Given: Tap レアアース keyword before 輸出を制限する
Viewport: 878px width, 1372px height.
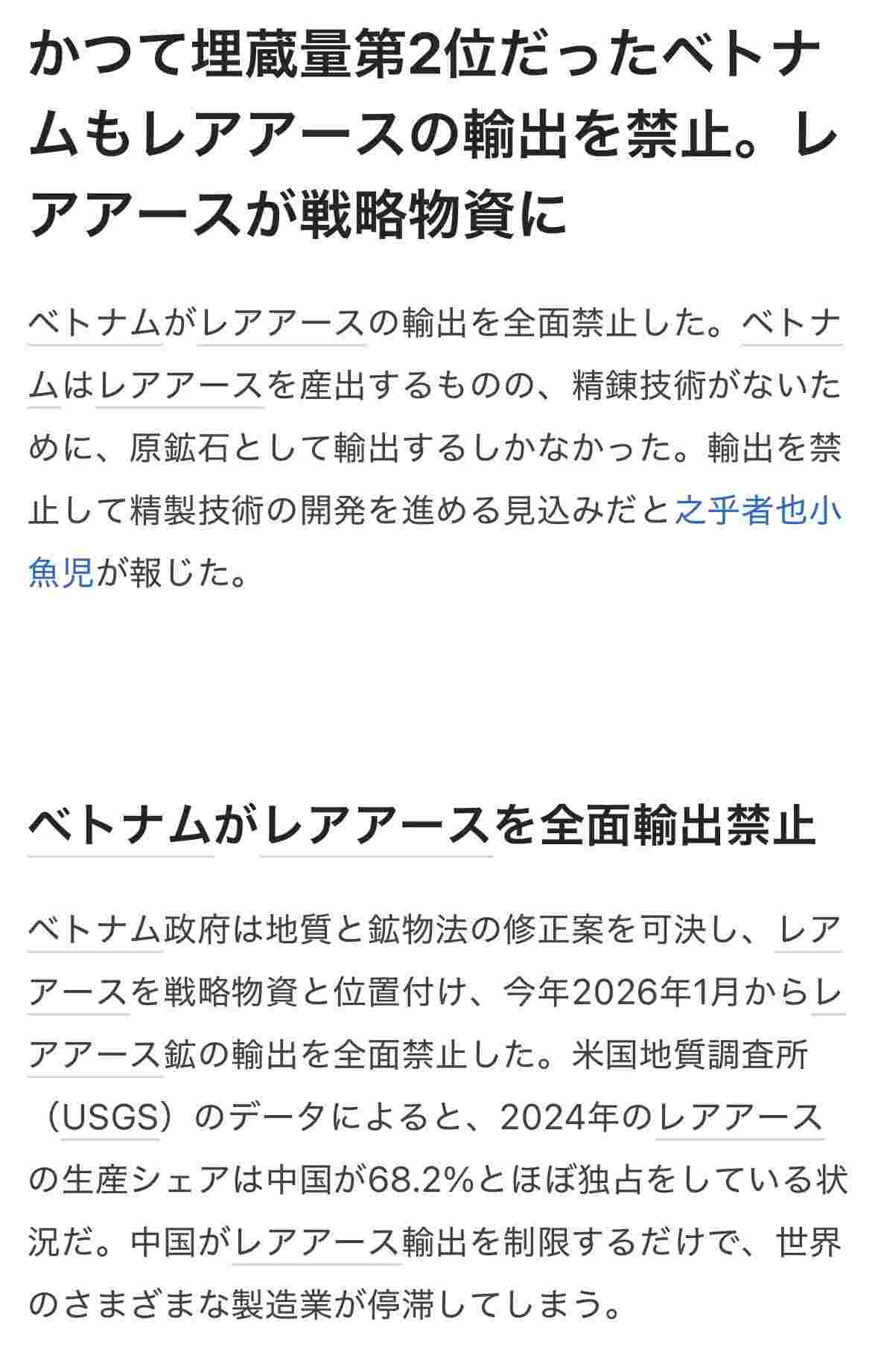Looking at the screenshot, I should [316, 1242].
